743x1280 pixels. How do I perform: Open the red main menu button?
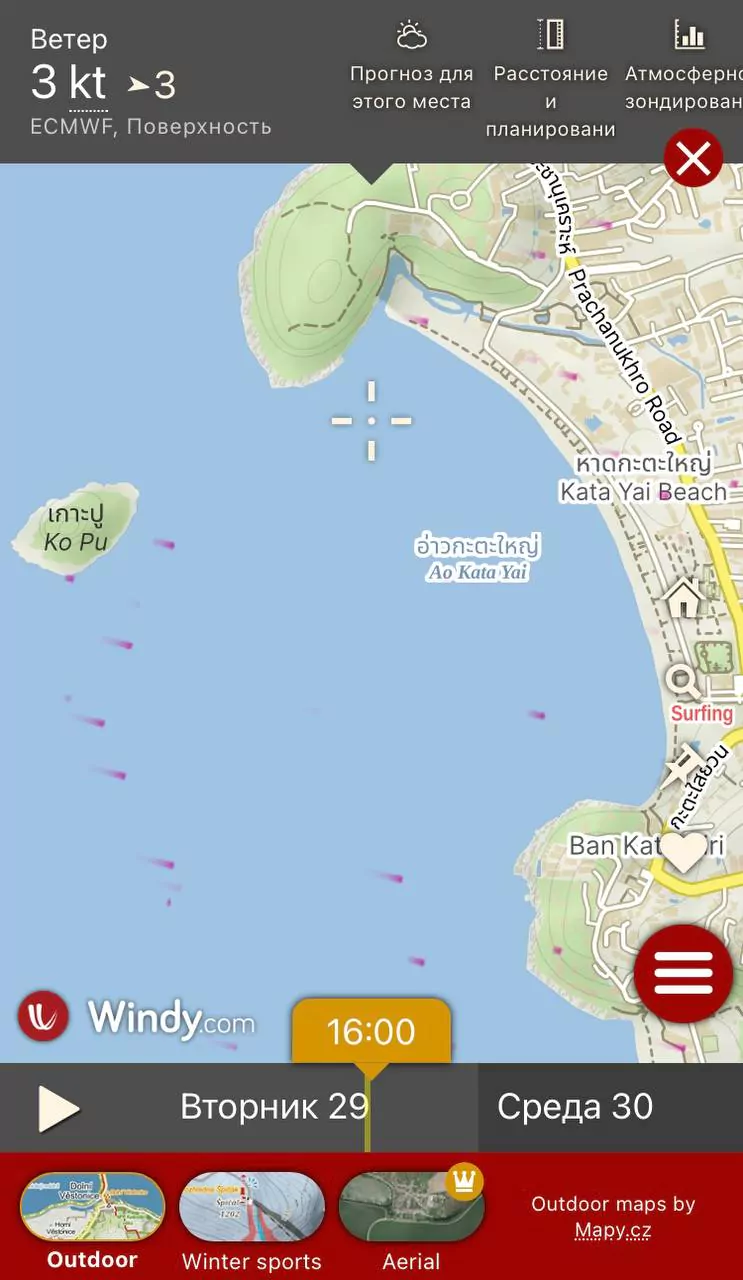[x=683, y=972]
